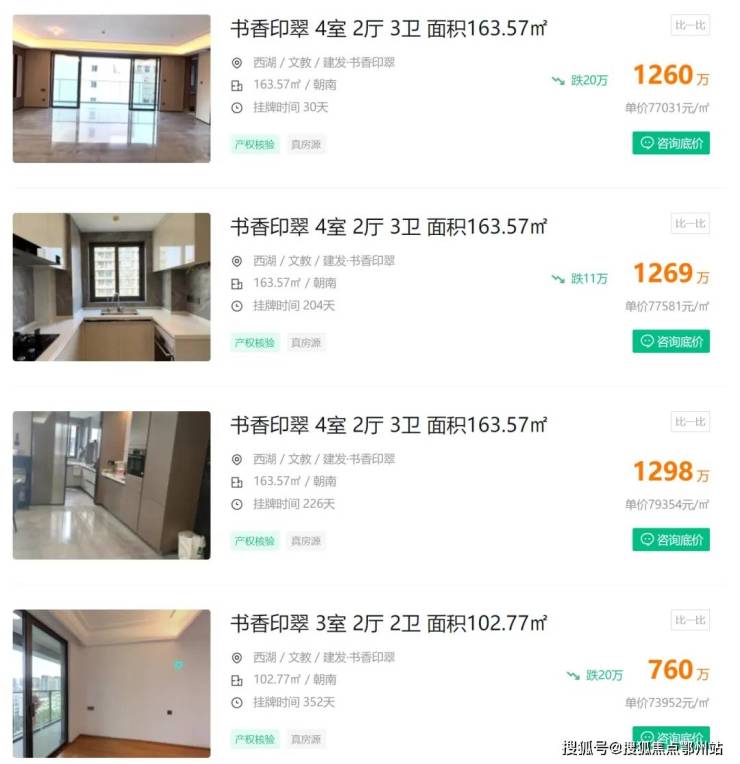View the 书香印翠 4室 listing listed 226天
The image size is (740, 764).
click(x=389, y=425)
